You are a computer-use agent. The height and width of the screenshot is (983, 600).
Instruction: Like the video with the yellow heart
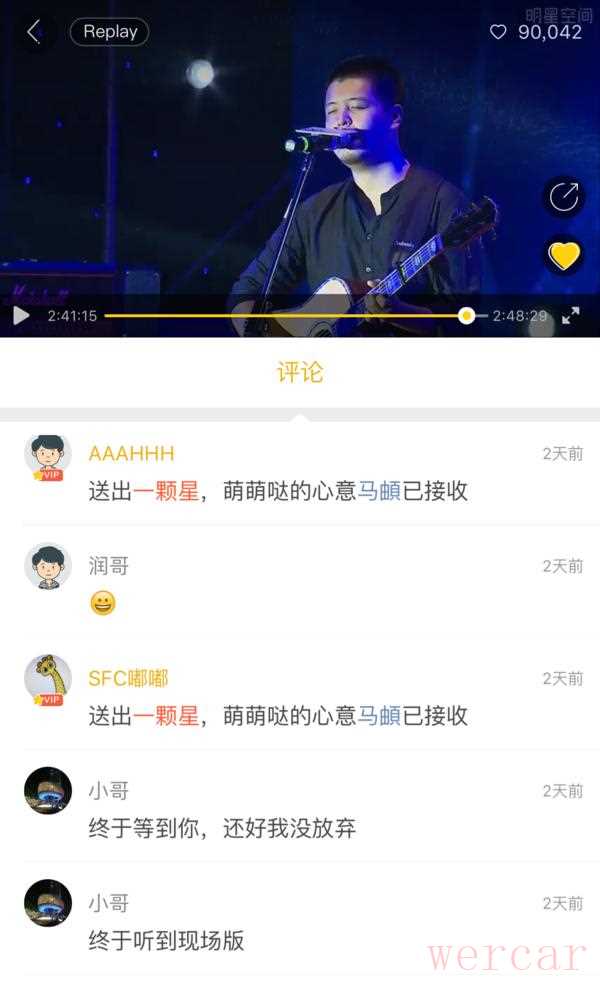564,256
